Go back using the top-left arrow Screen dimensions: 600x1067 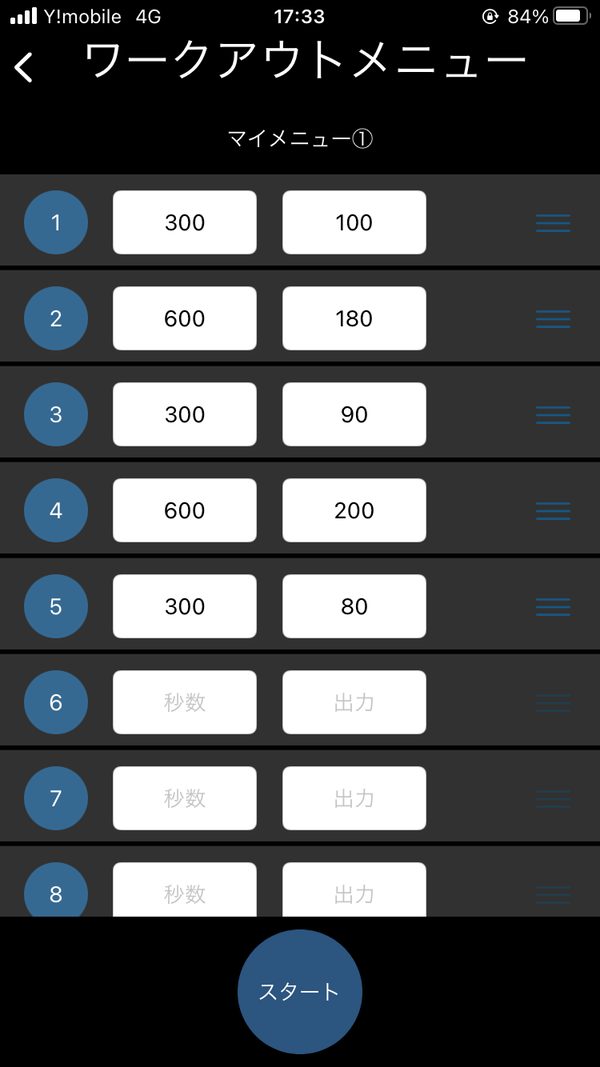click(x=24, y=67)
